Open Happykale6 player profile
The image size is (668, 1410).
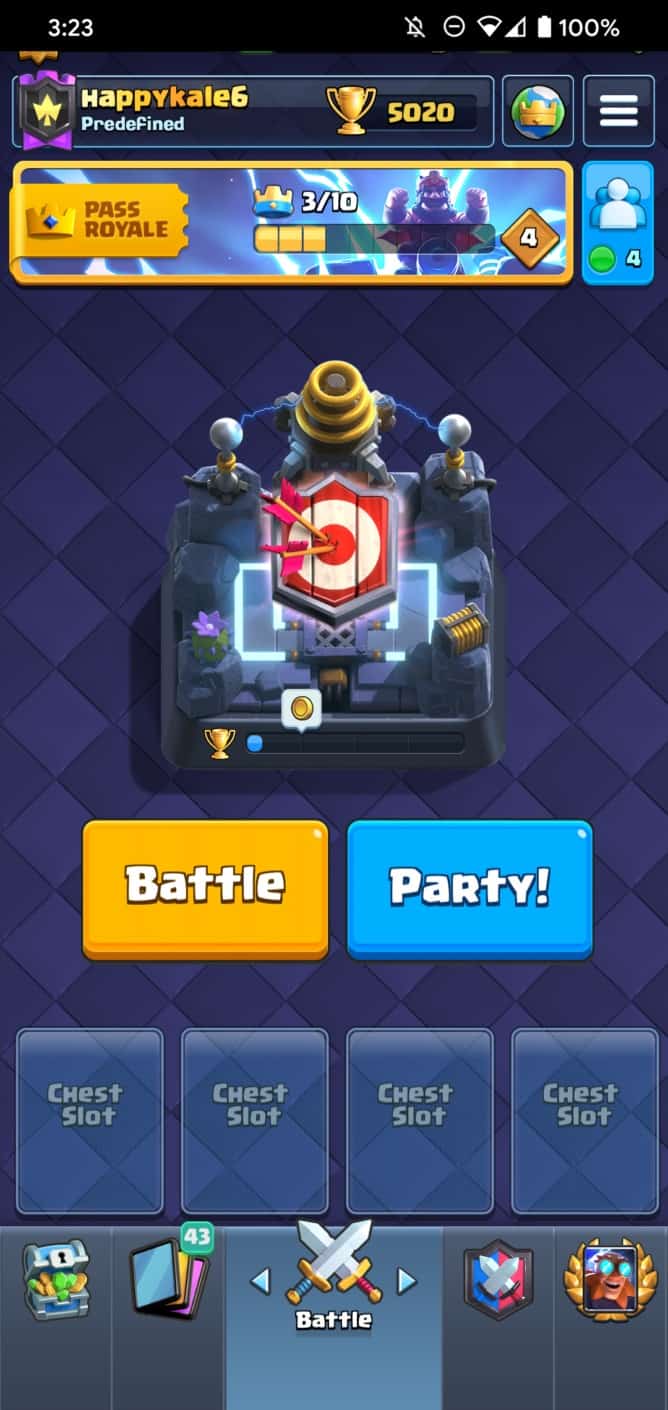160,111
